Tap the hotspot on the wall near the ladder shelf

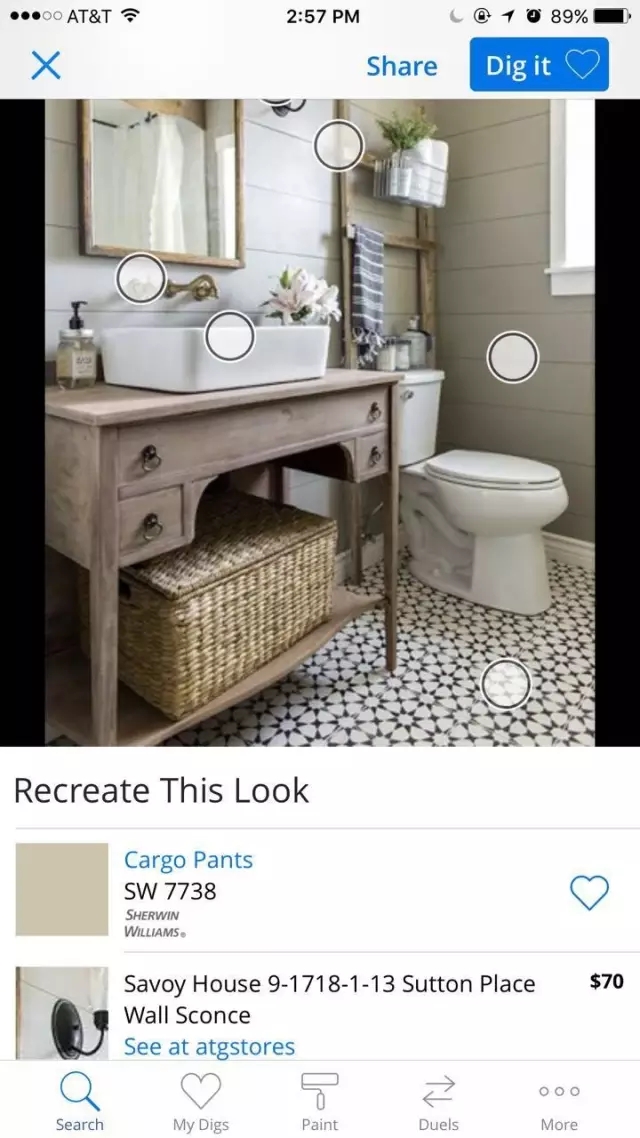pos(340,145)
